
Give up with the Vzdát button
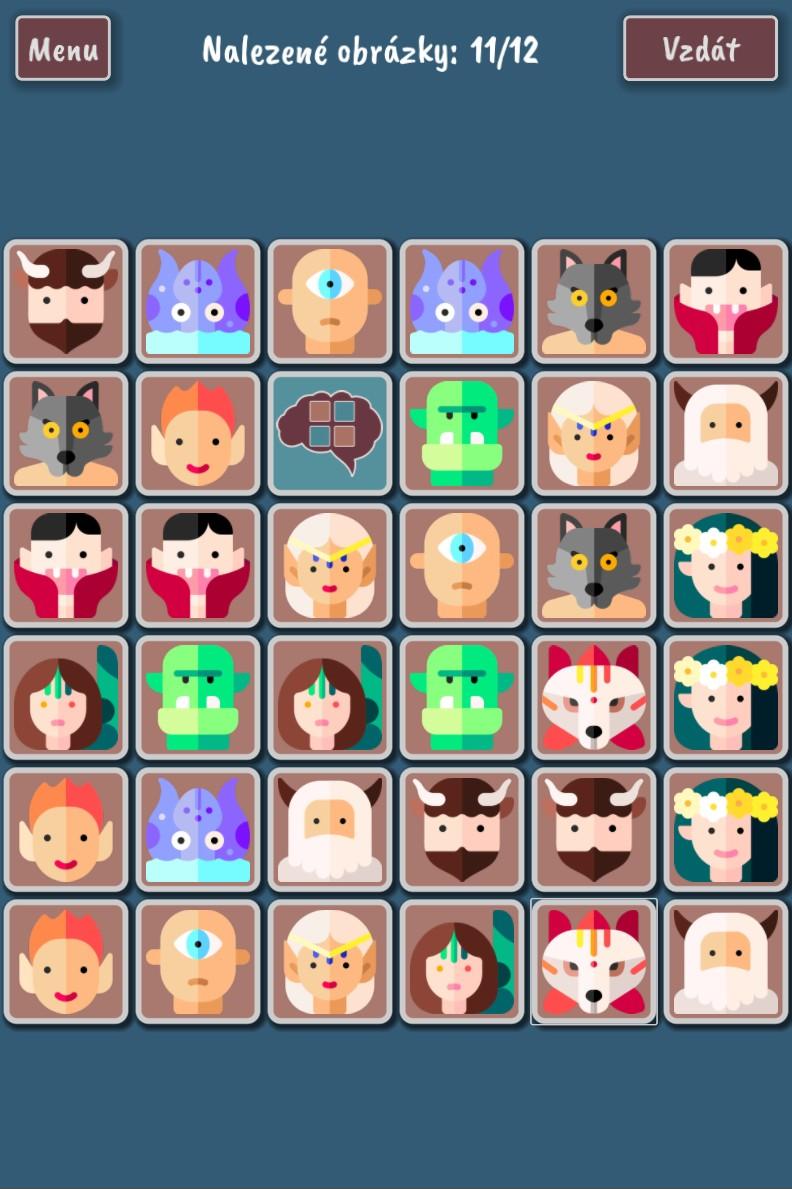click(700, 48)
